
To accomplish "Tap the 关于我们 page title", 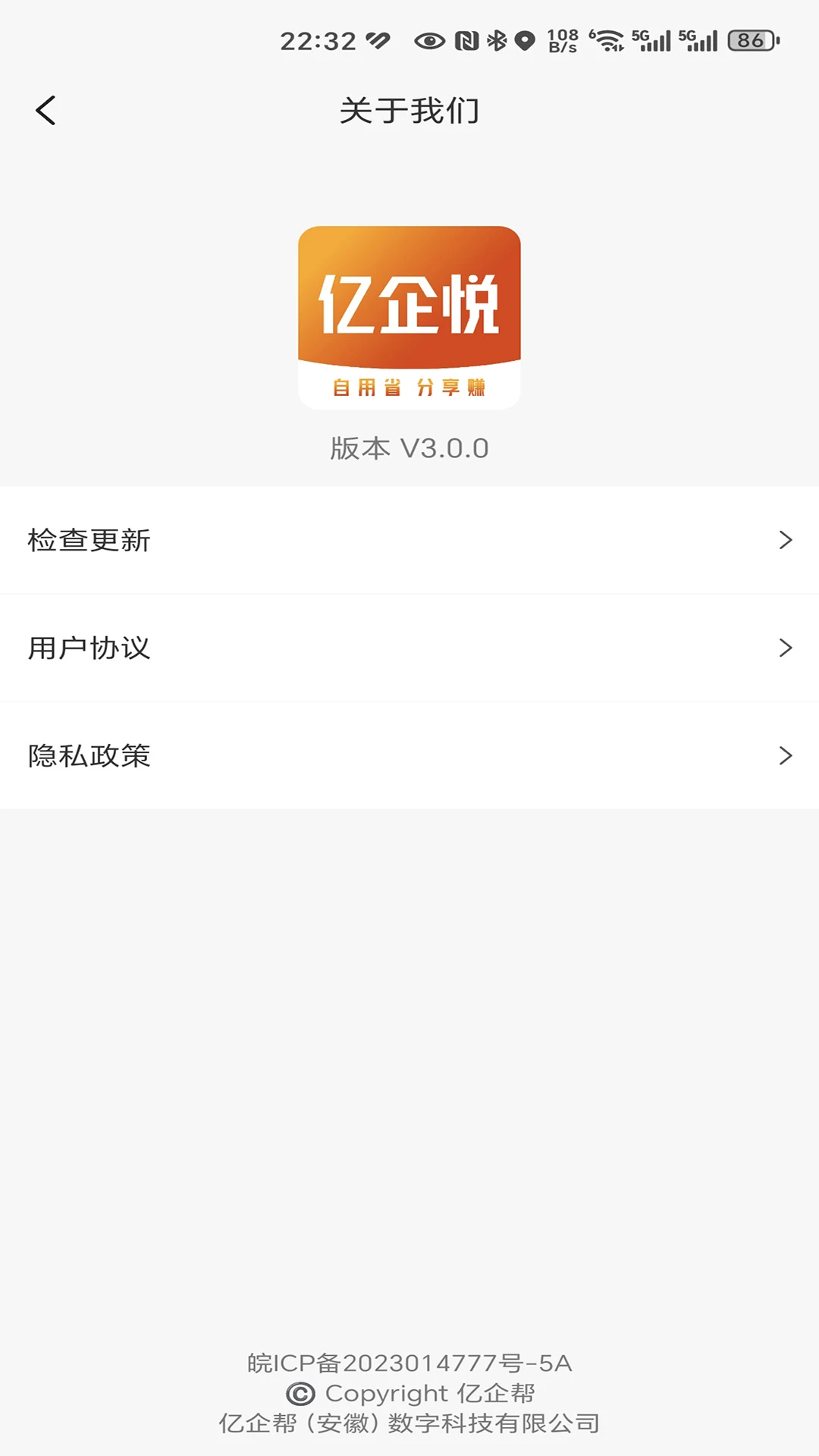I will pos(409,109).
